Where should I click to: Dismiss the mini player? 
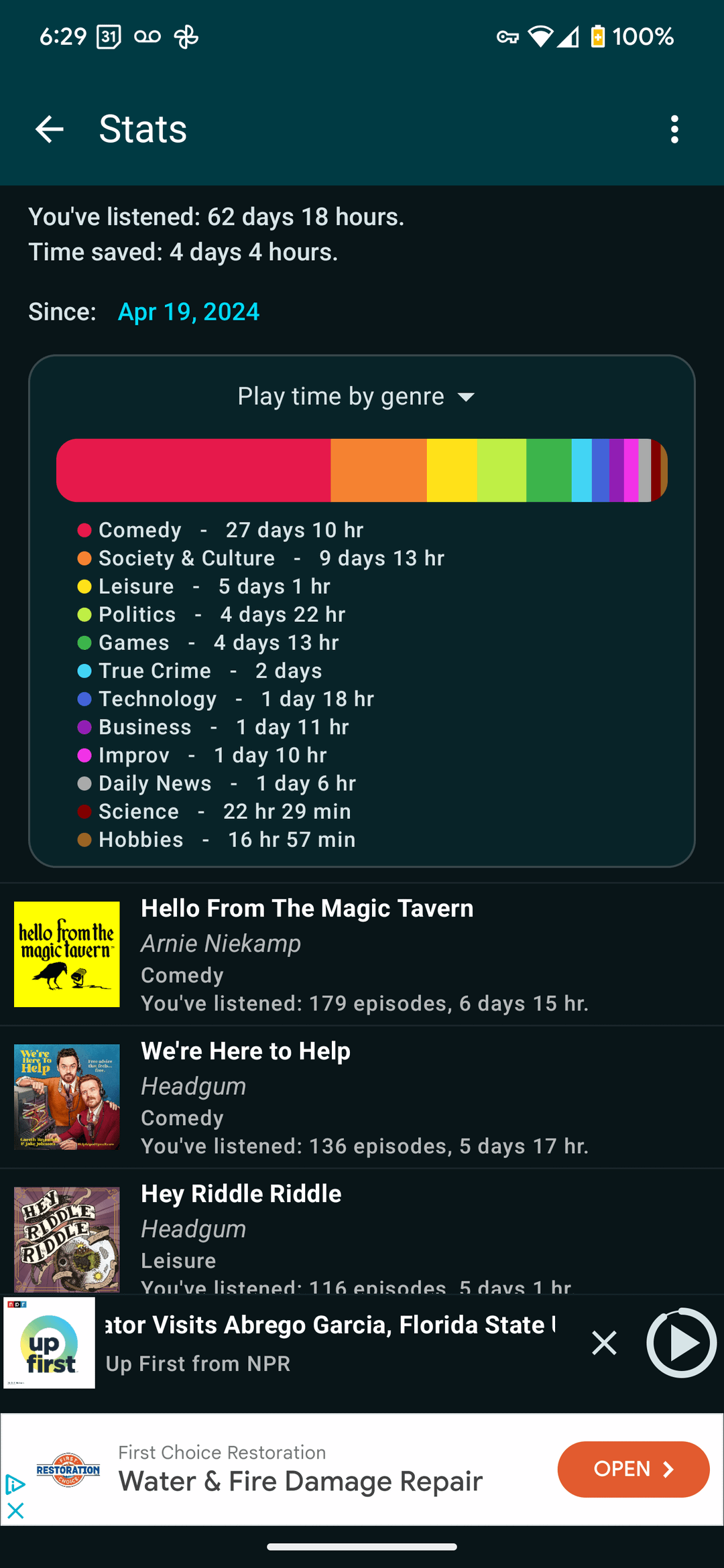pyautogui.click(x=604, y=1343)
